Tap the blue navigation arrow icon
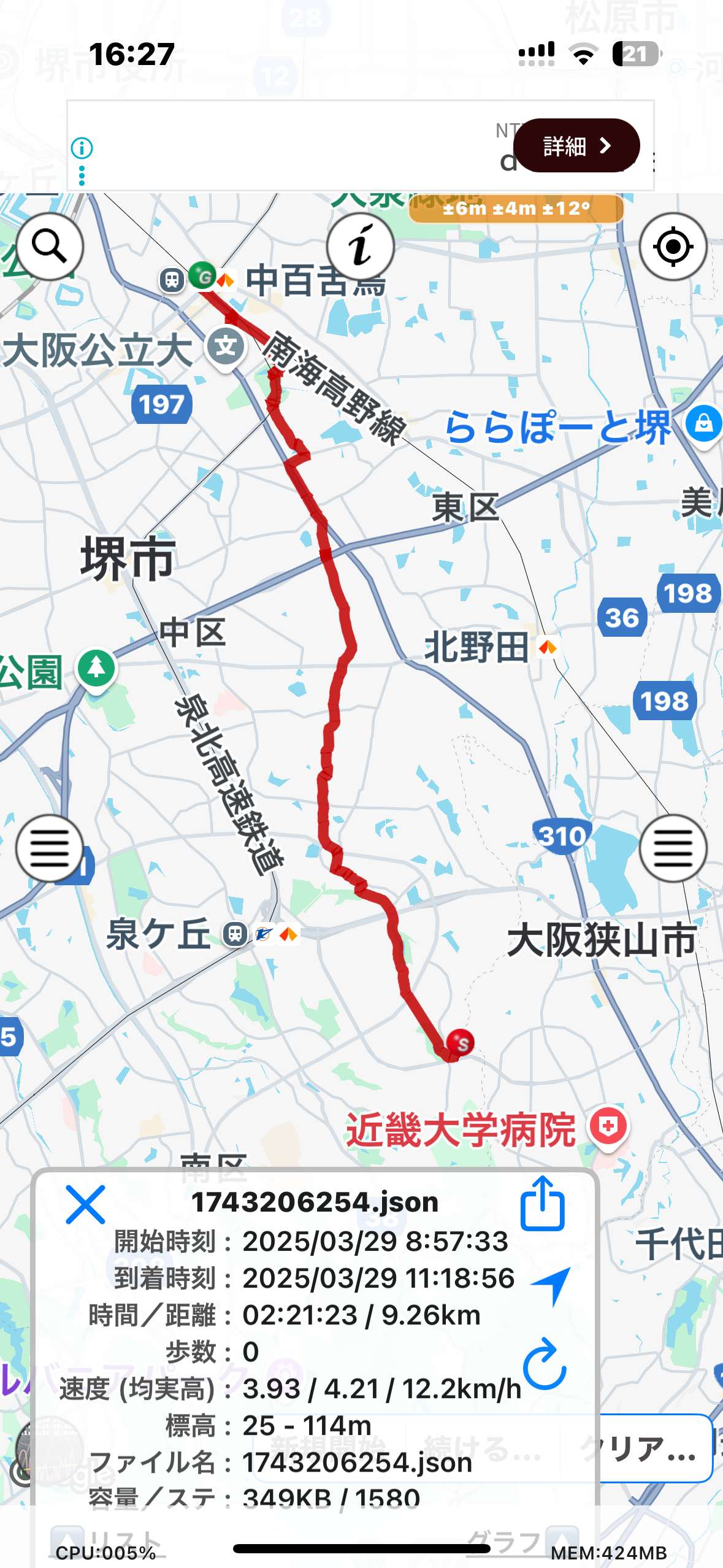 (551, 1285)
